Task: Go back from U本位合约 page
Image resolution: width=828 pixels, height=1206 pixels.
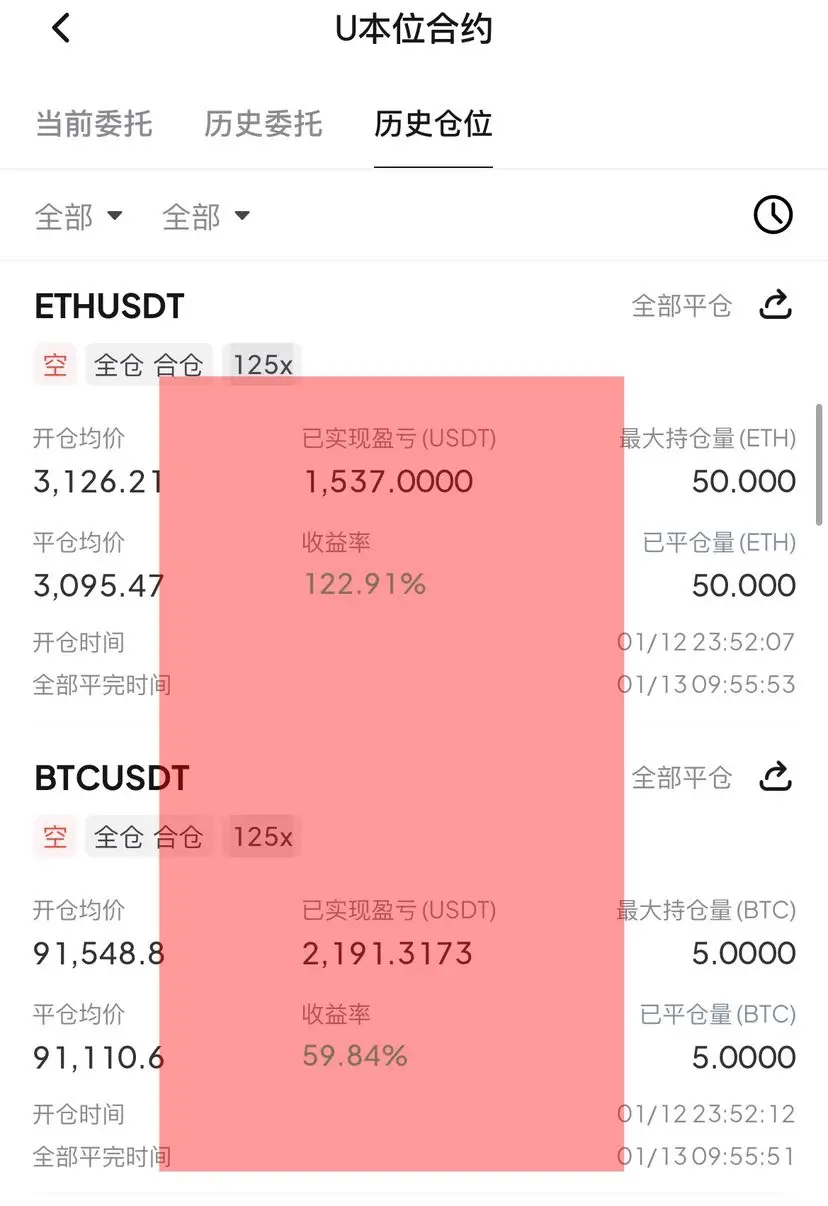Action: tap(61, 28)
